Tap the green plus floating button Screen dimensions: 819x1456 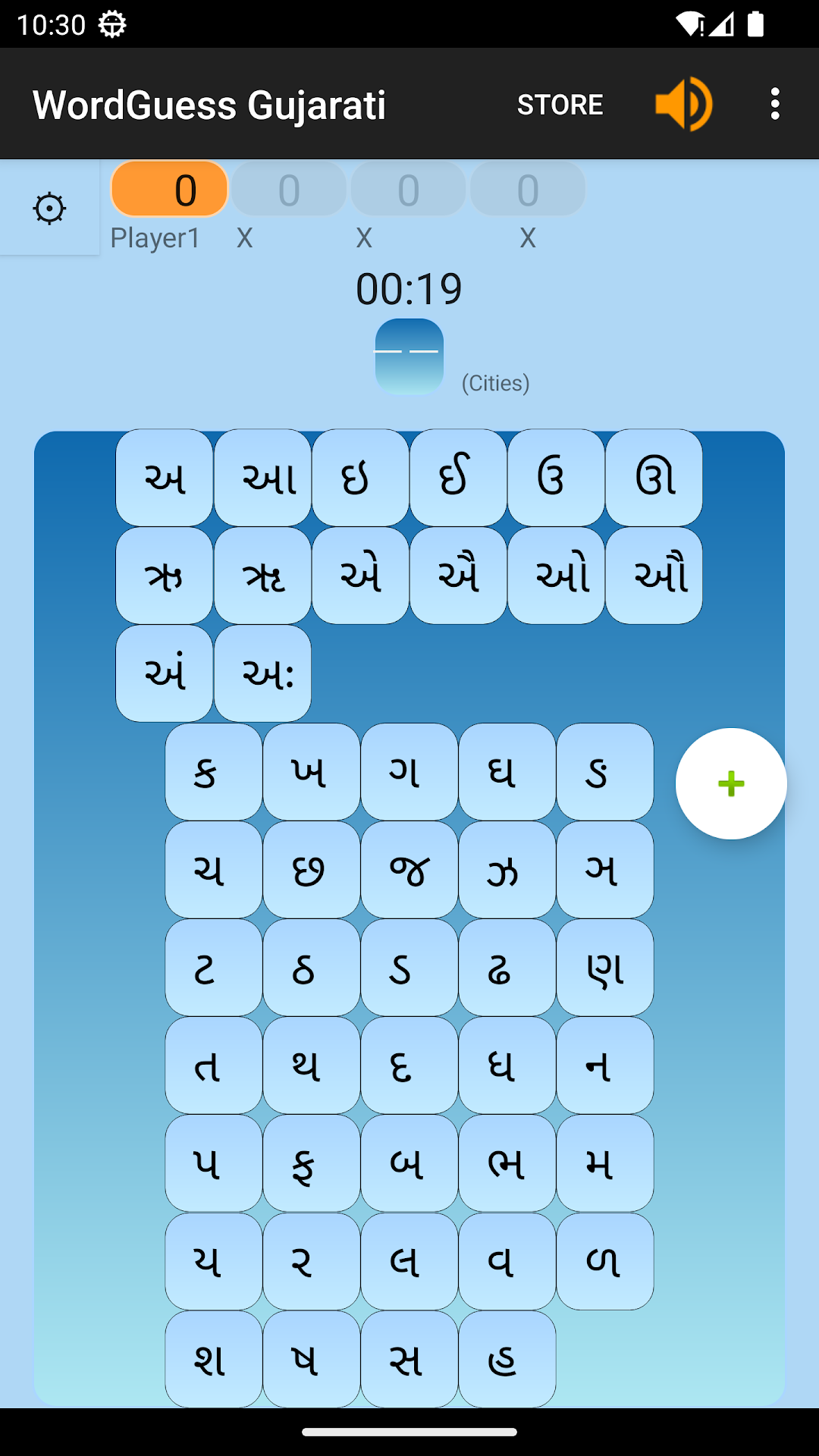point(731,783)
